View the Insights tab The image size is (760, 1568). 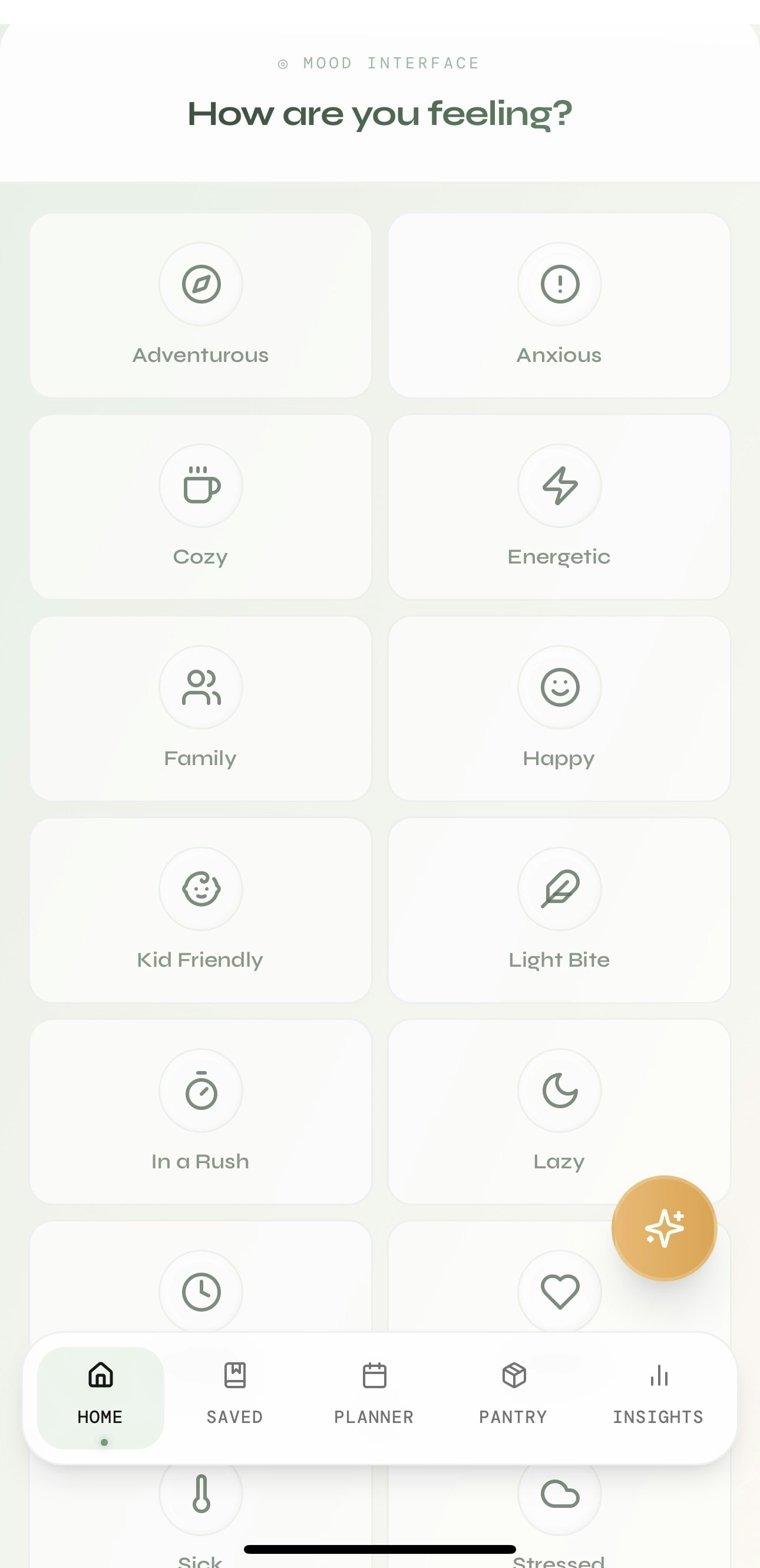[x=657, y=1397]
